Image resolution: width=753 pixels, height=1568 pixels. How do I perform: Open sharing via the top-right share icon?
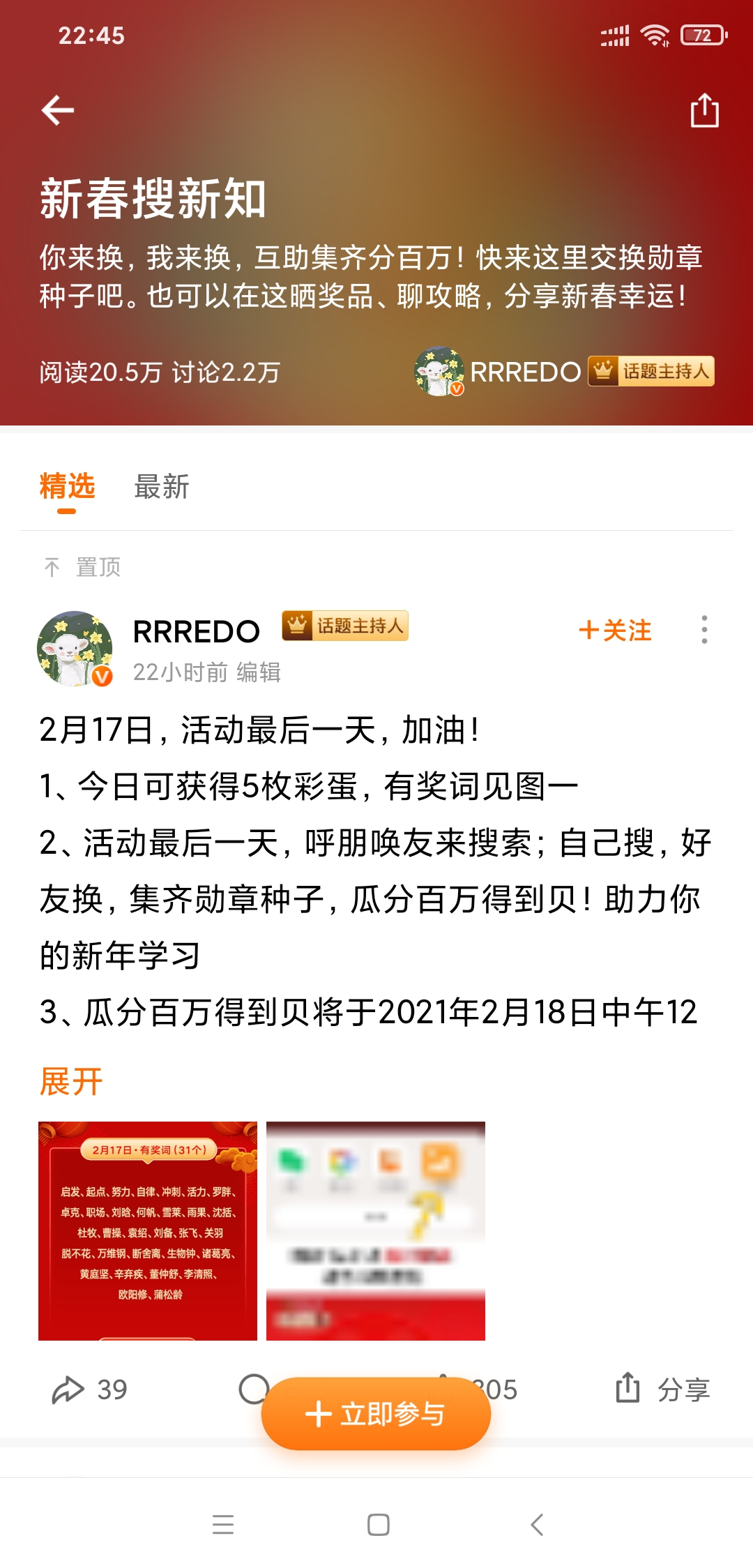coord(705,112)
